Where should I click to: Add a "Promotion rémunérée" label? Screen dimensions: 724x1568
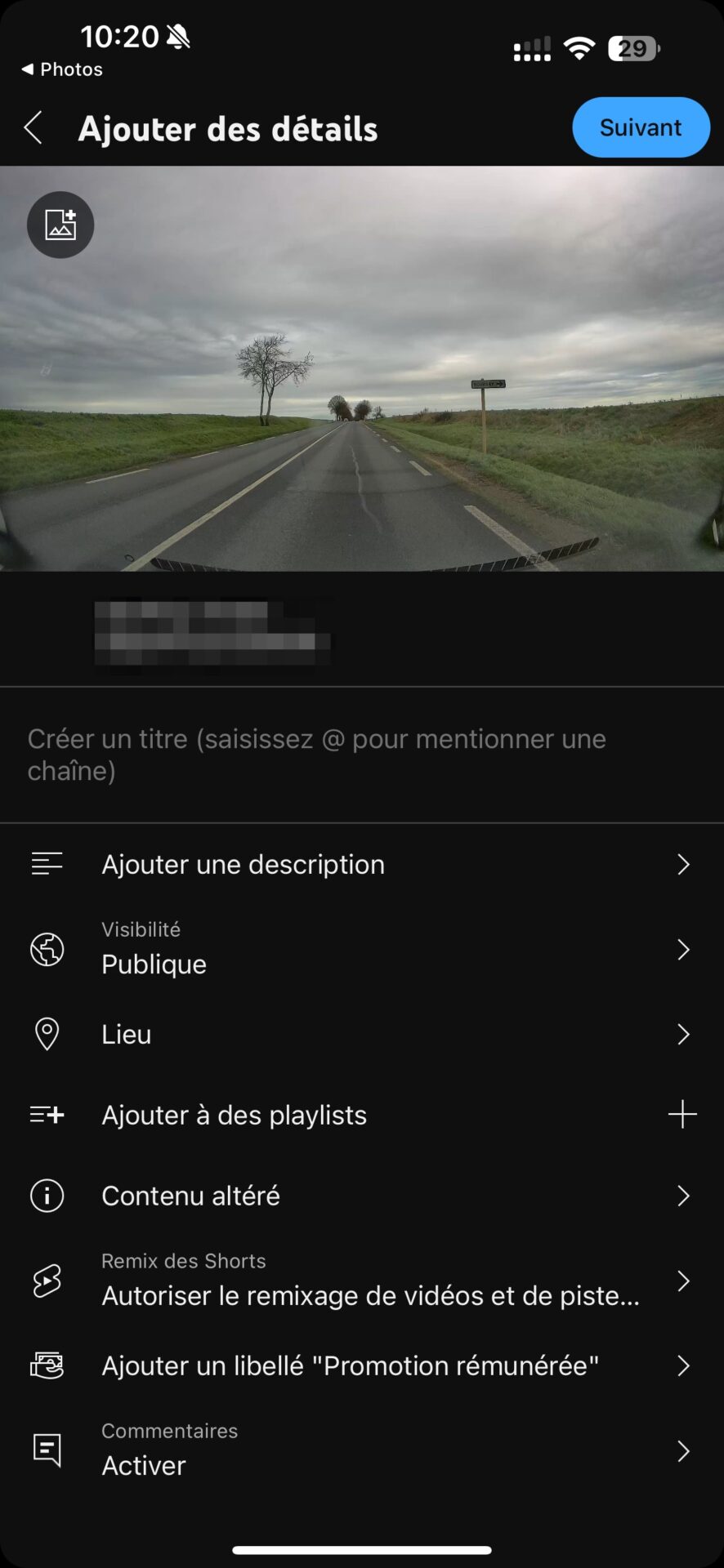pos(361,1365)
